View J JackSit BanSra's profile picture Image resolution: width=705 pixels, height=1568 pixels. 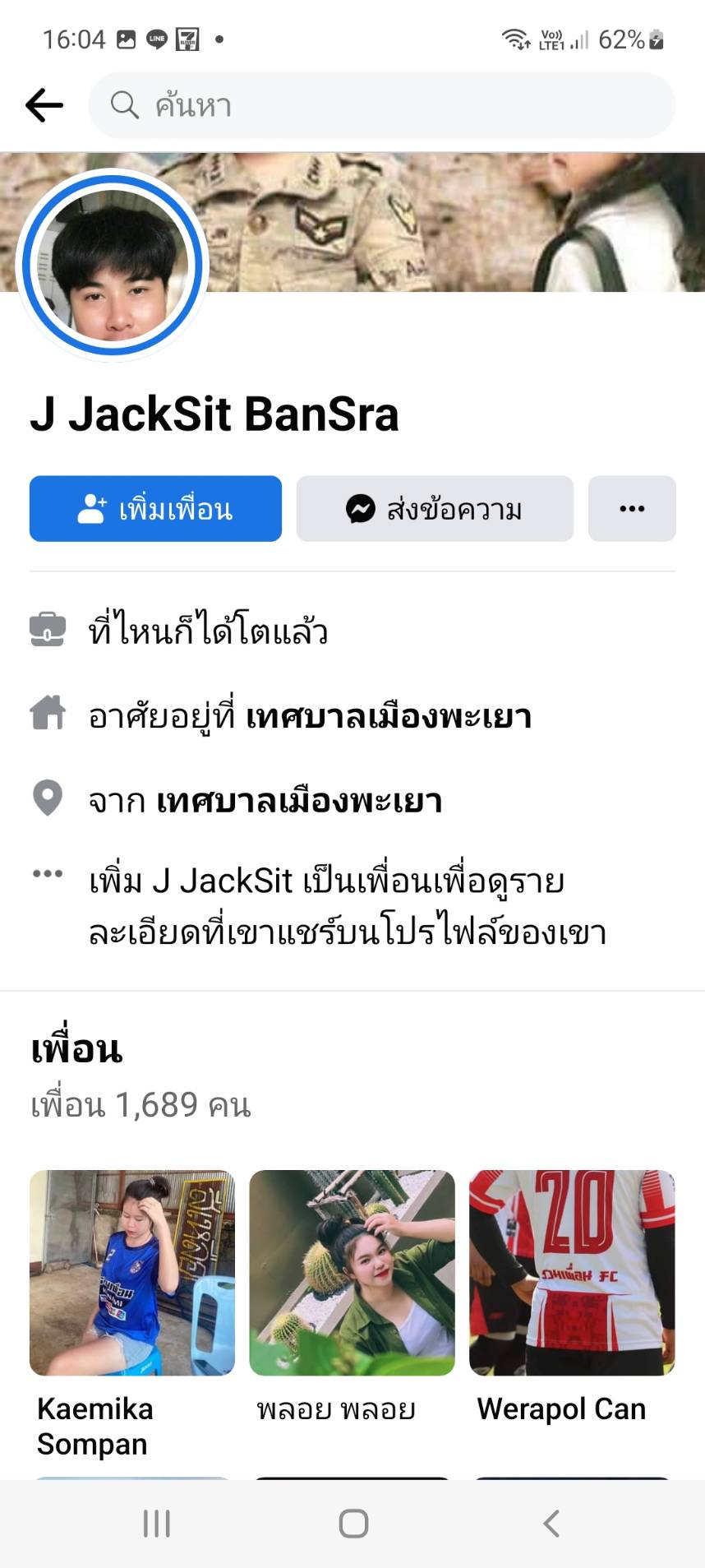pyautogui.click(x=113, y=265)
